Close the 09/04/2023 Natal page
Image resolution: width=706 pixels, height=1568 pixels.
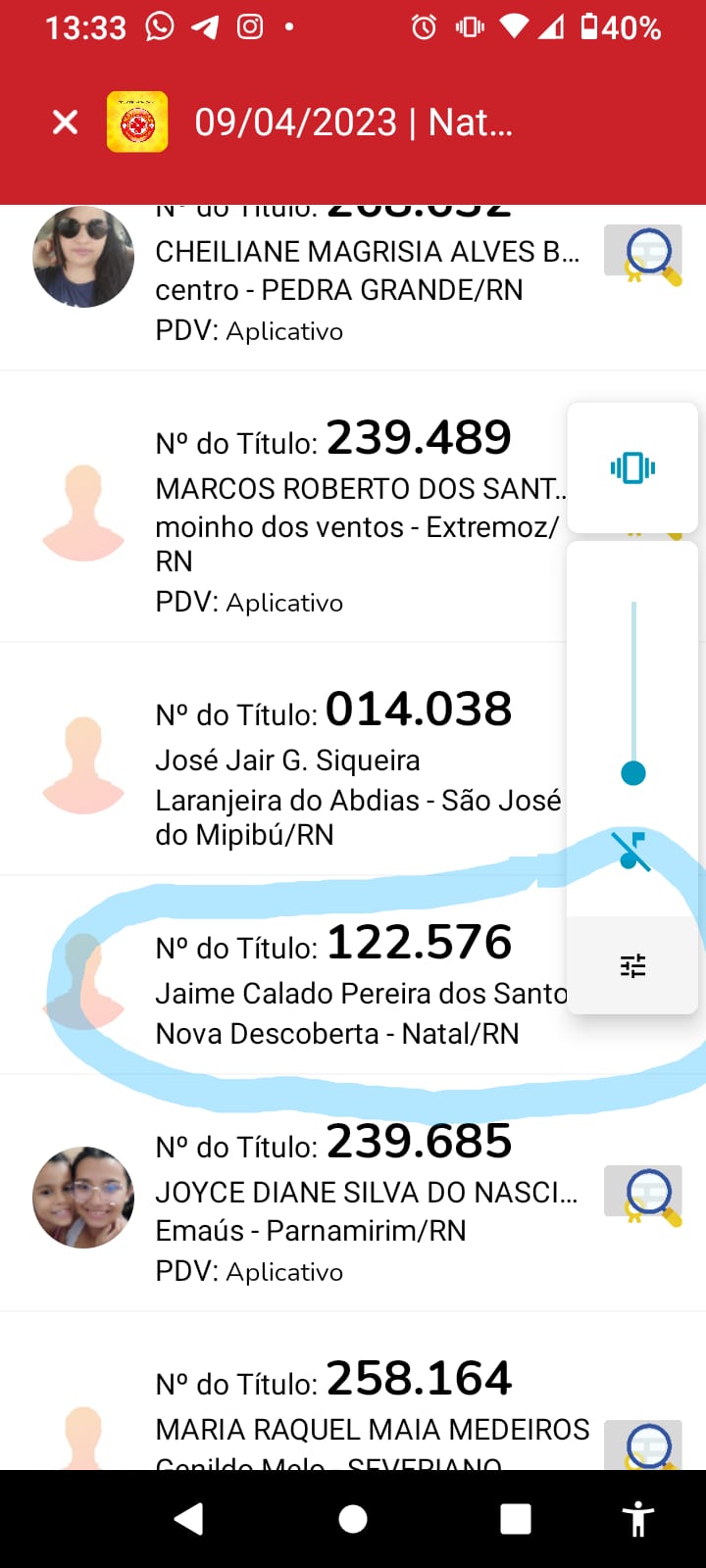point(65,122)
